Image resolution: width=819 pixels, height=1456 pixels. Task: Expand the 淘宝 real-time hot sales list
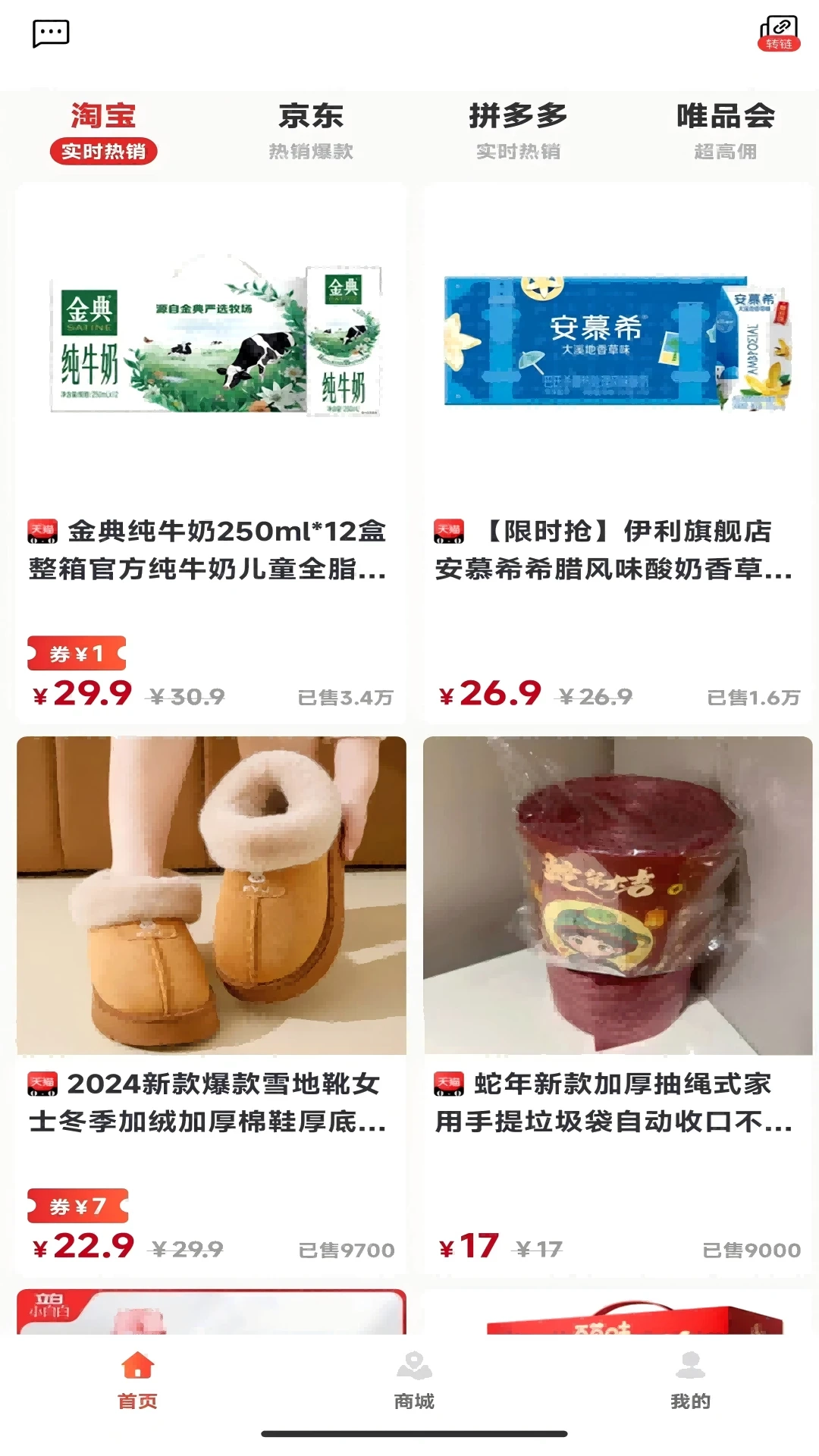coord(105,116)
